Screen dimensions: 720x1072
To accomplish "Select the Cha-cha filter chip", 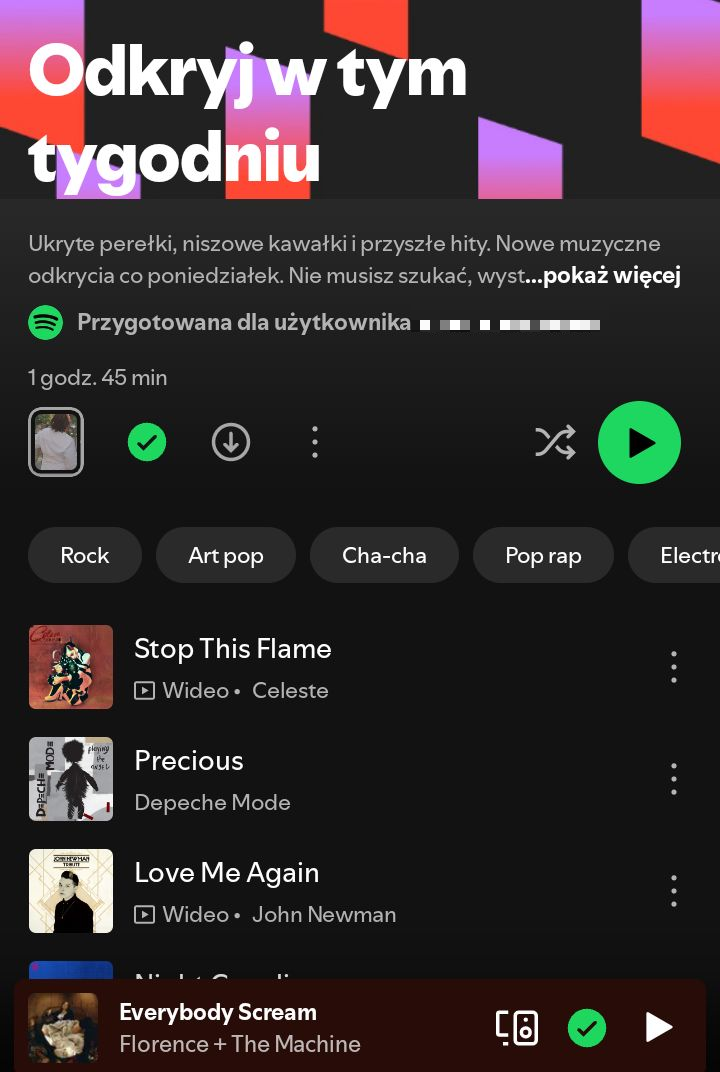I will pyautogui.click(x=384, y=555).
